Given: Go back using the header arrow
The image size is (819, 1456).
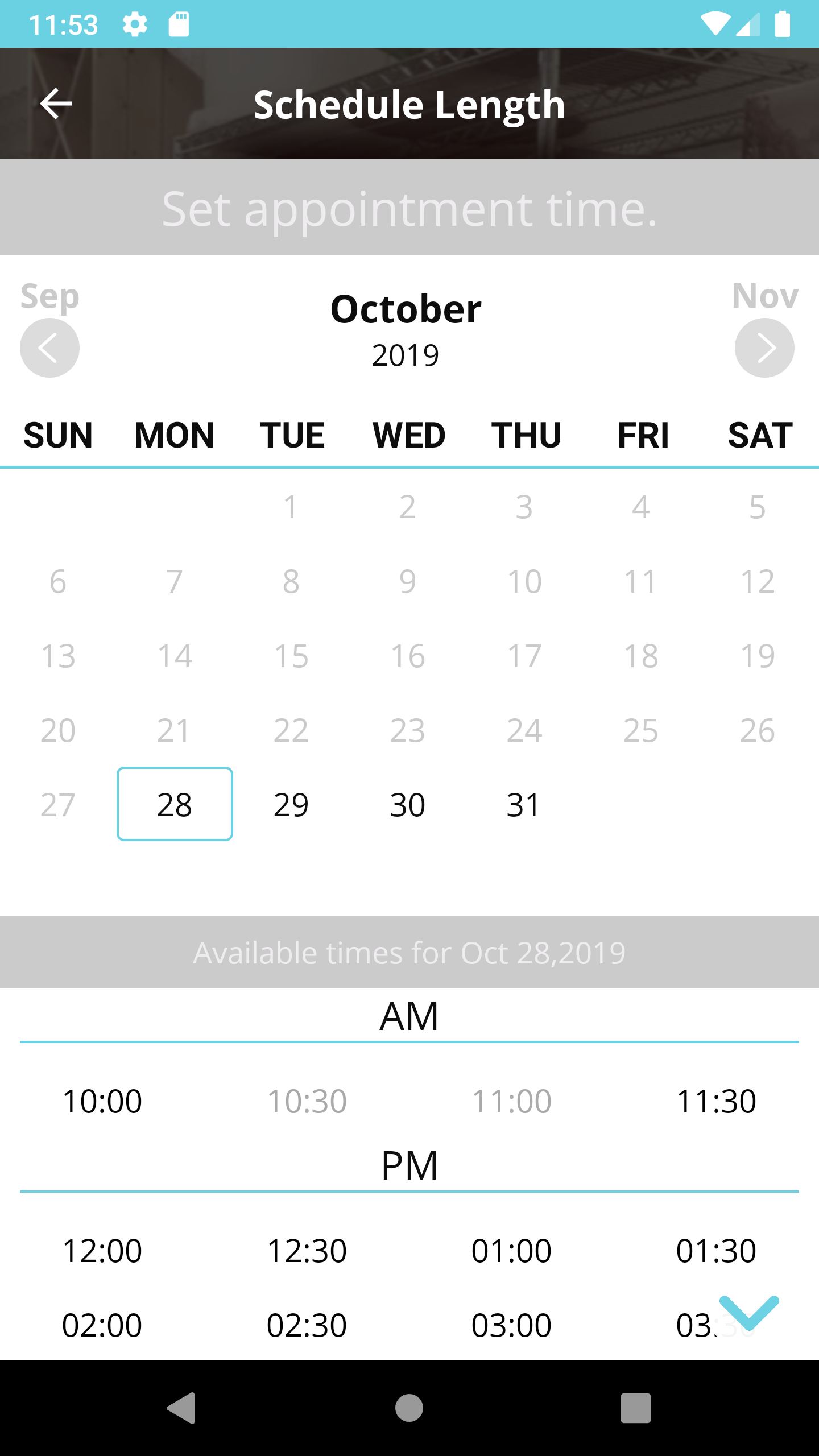Looking at the screenshot, I should click(x=56, y=104).
